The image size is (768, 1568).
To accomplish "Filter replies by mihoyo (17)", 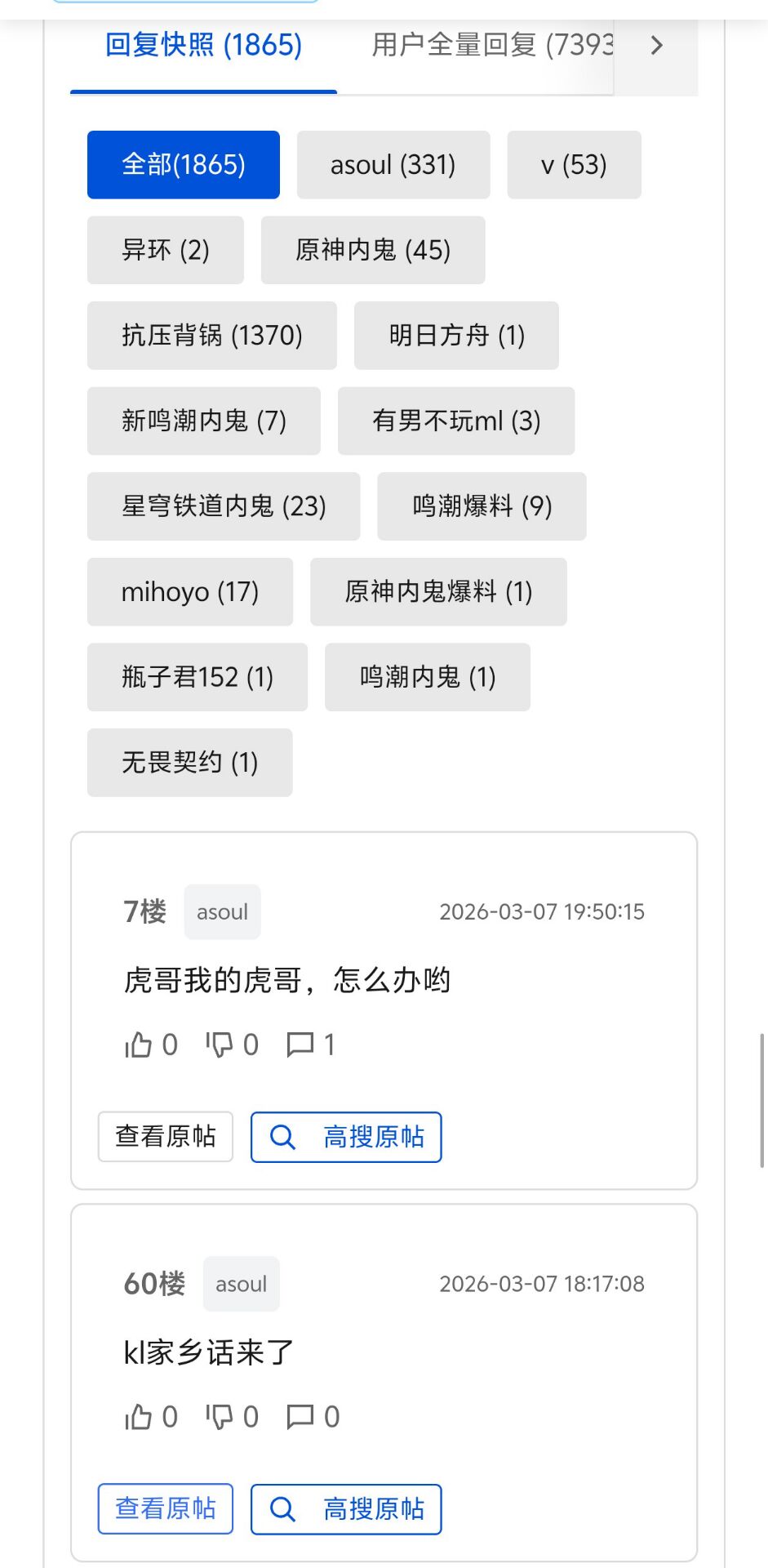I will pos(189,591).
